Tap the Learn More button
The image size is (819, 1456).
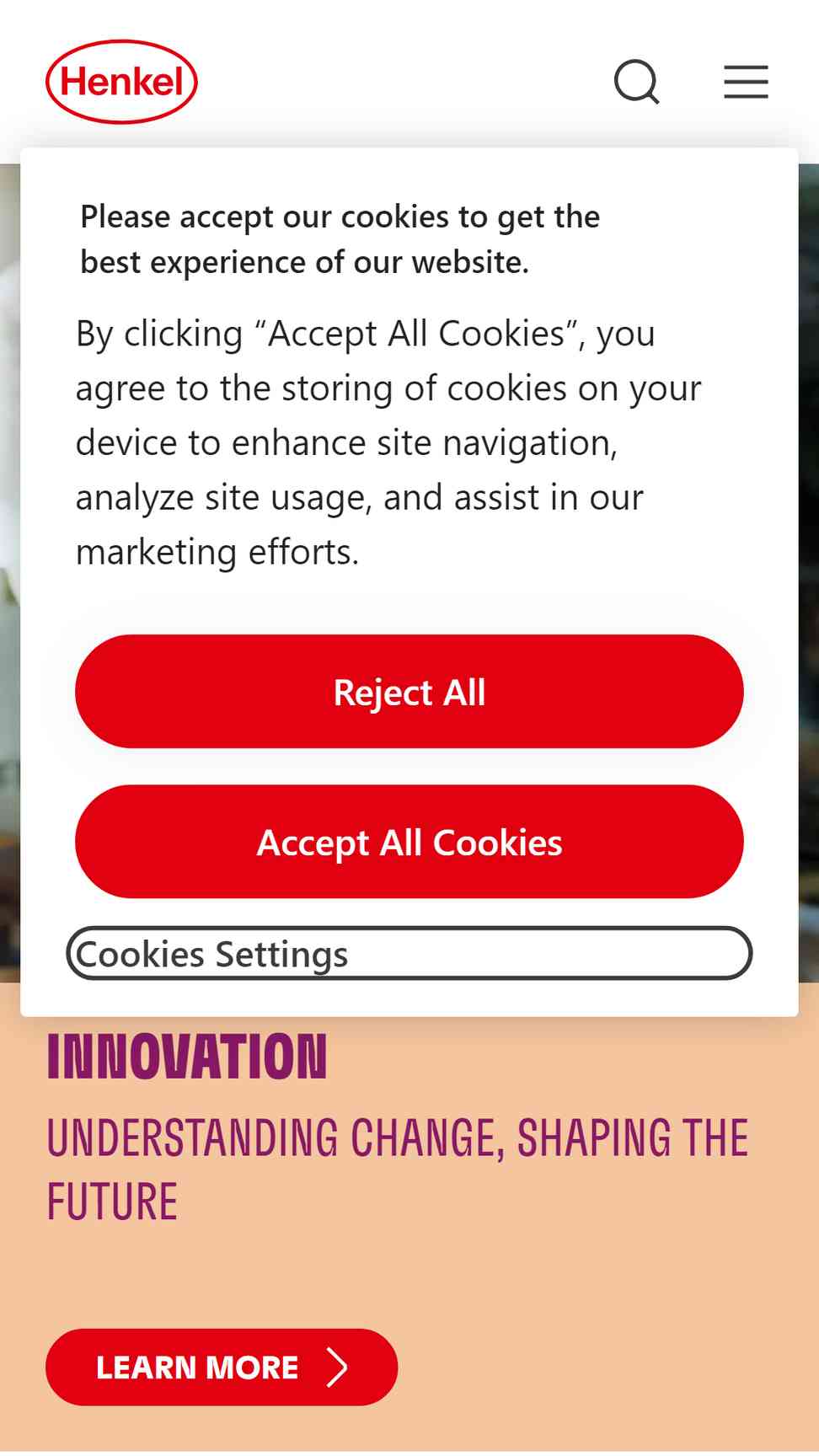click(222, 1368)
